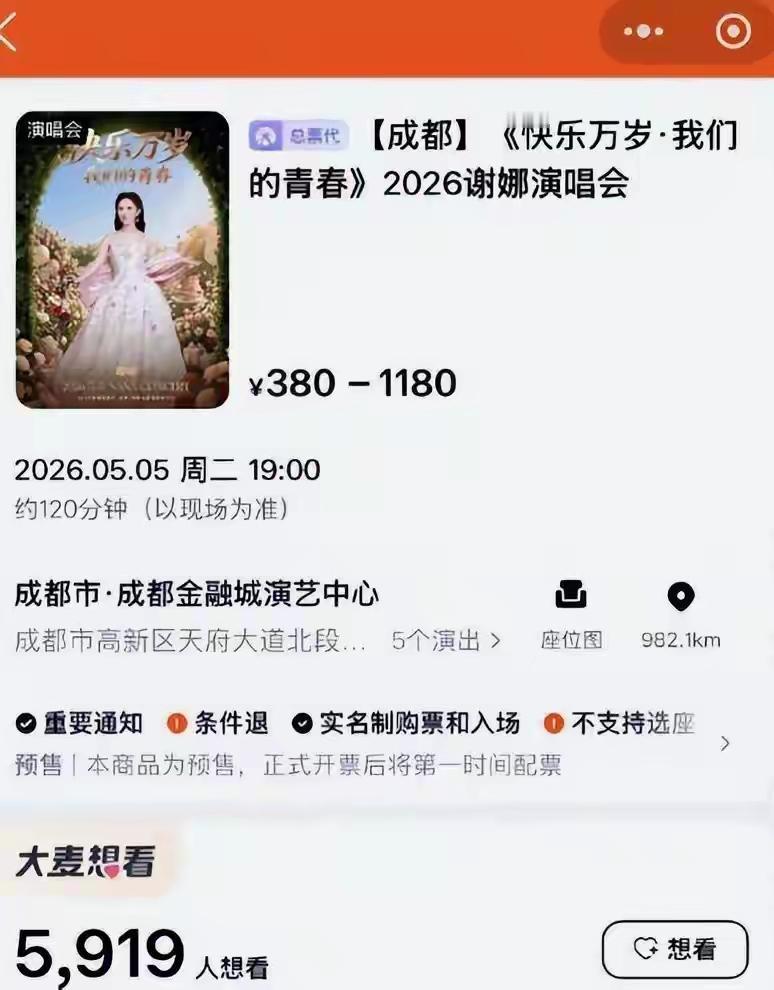Tap the location pin showing 982.1km
This screenshot has height=990, width=774.
pos(682,597)
